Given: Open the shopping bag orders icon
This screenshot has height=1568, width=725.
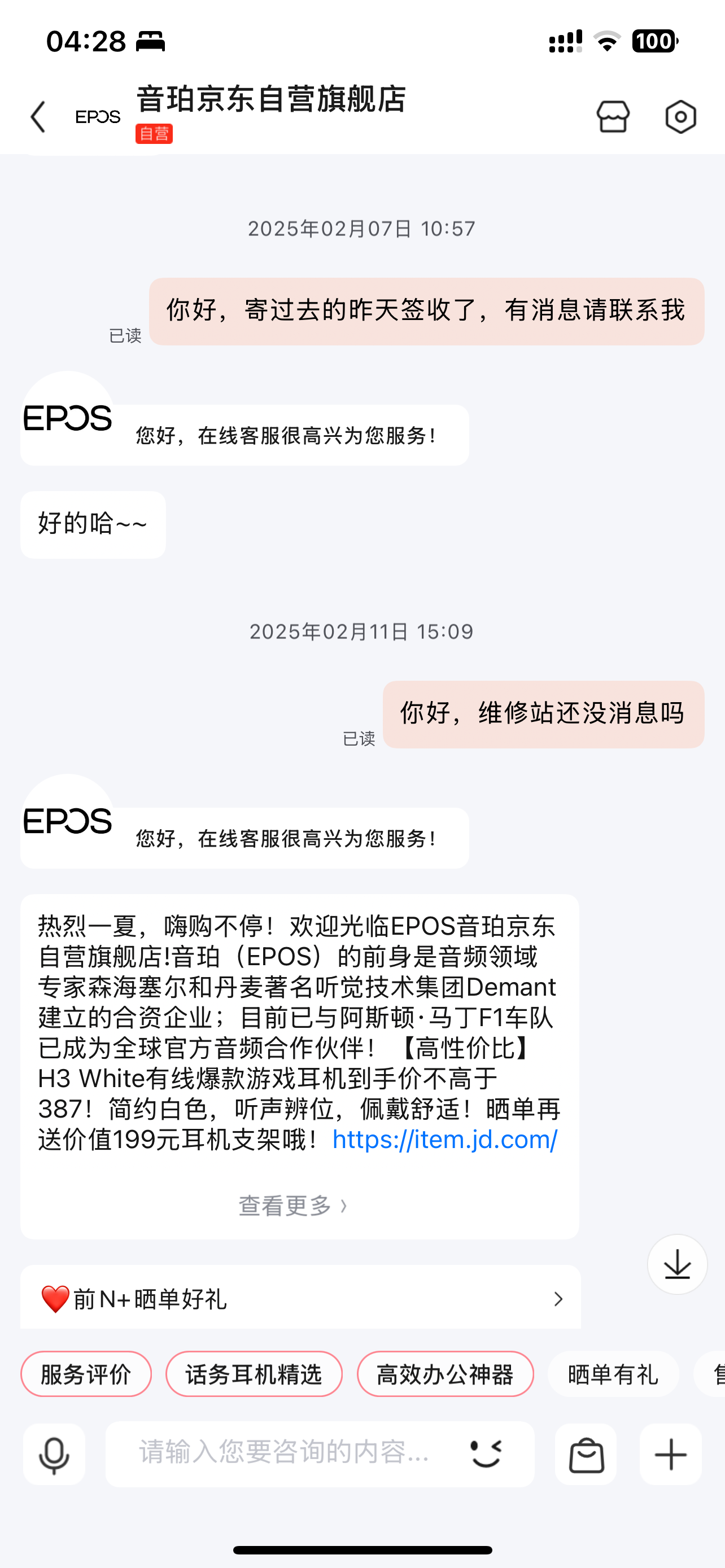Looking at the screenshot, I should 586,1455.
